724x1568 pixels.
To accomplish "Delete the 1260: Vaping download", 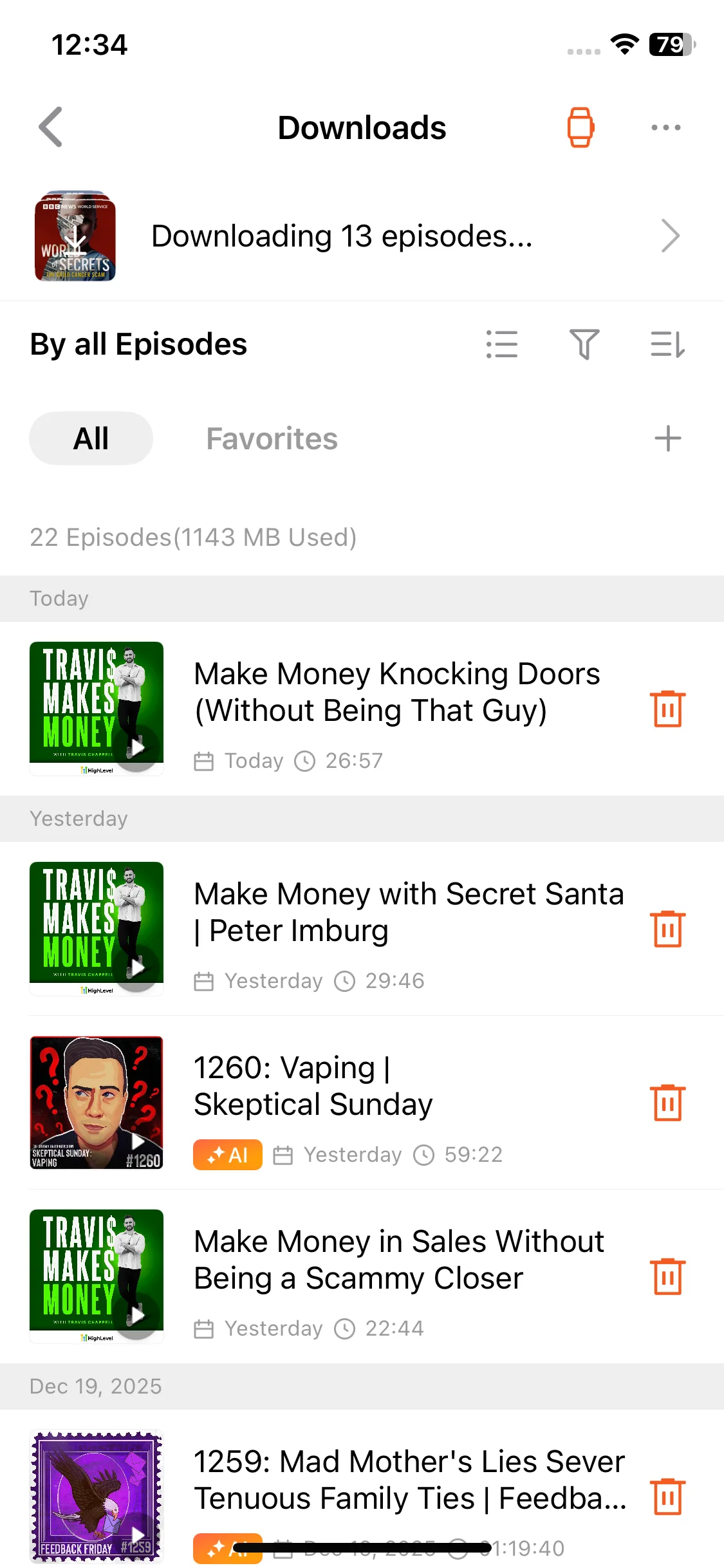I will pos(667,1103).
